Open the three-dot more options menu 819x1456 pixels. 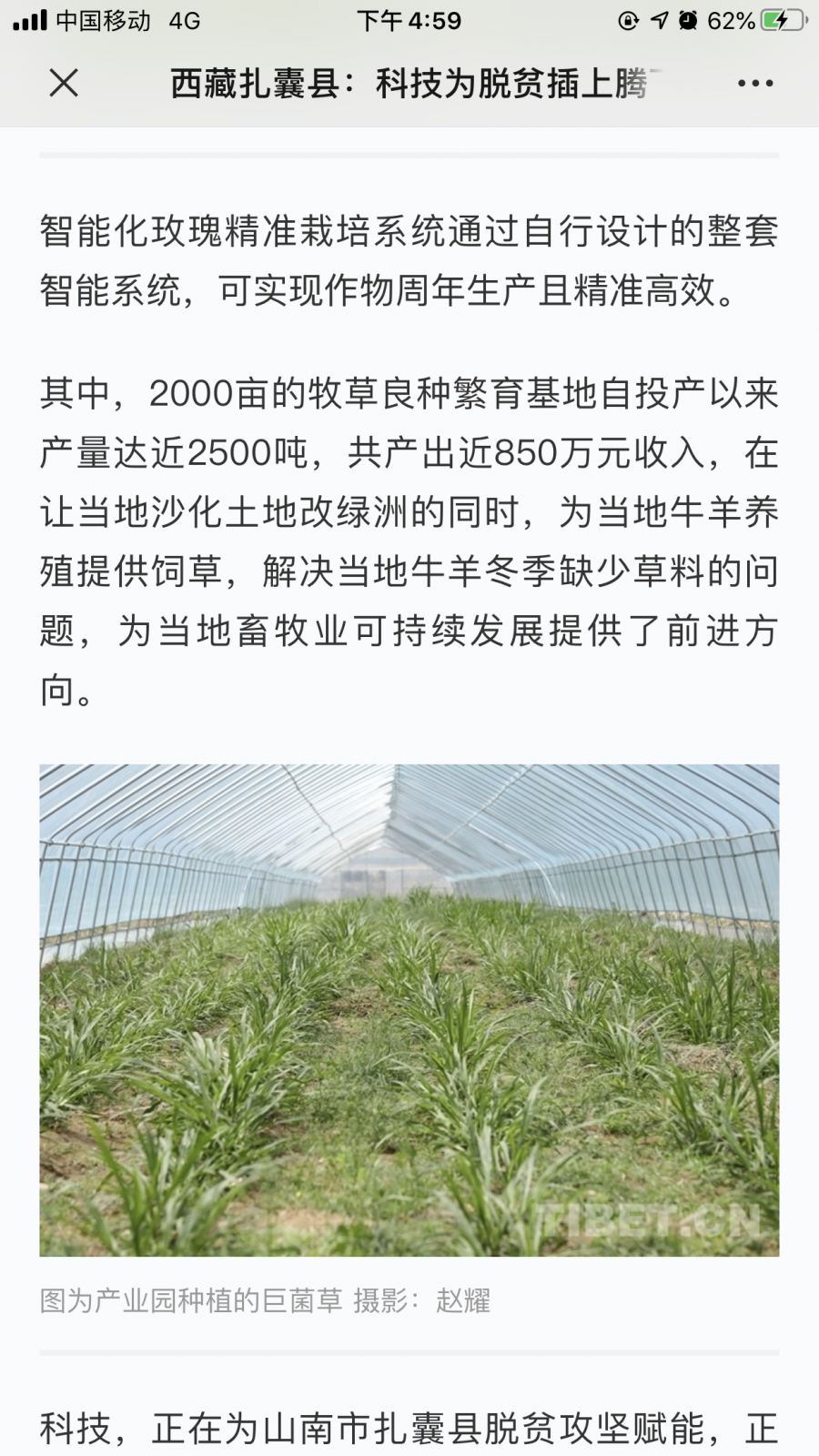click(755, 83)
